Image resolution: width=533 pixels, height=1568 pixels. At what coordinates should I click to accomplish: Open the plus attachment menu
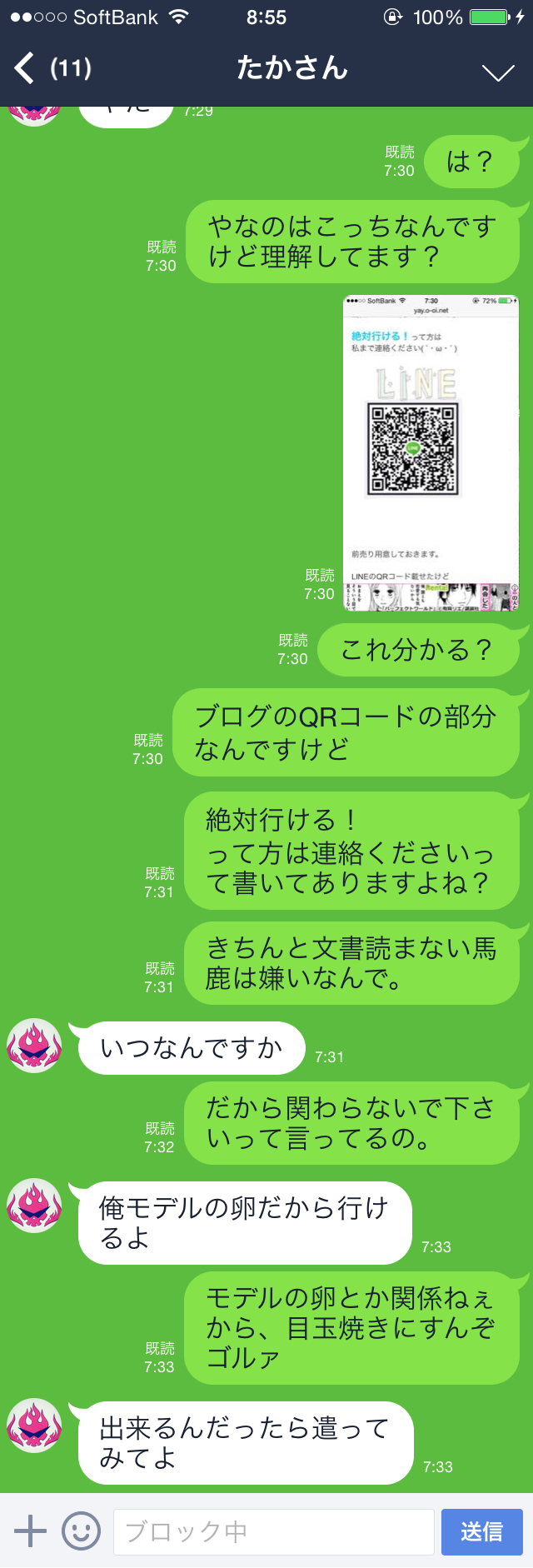30,1531
